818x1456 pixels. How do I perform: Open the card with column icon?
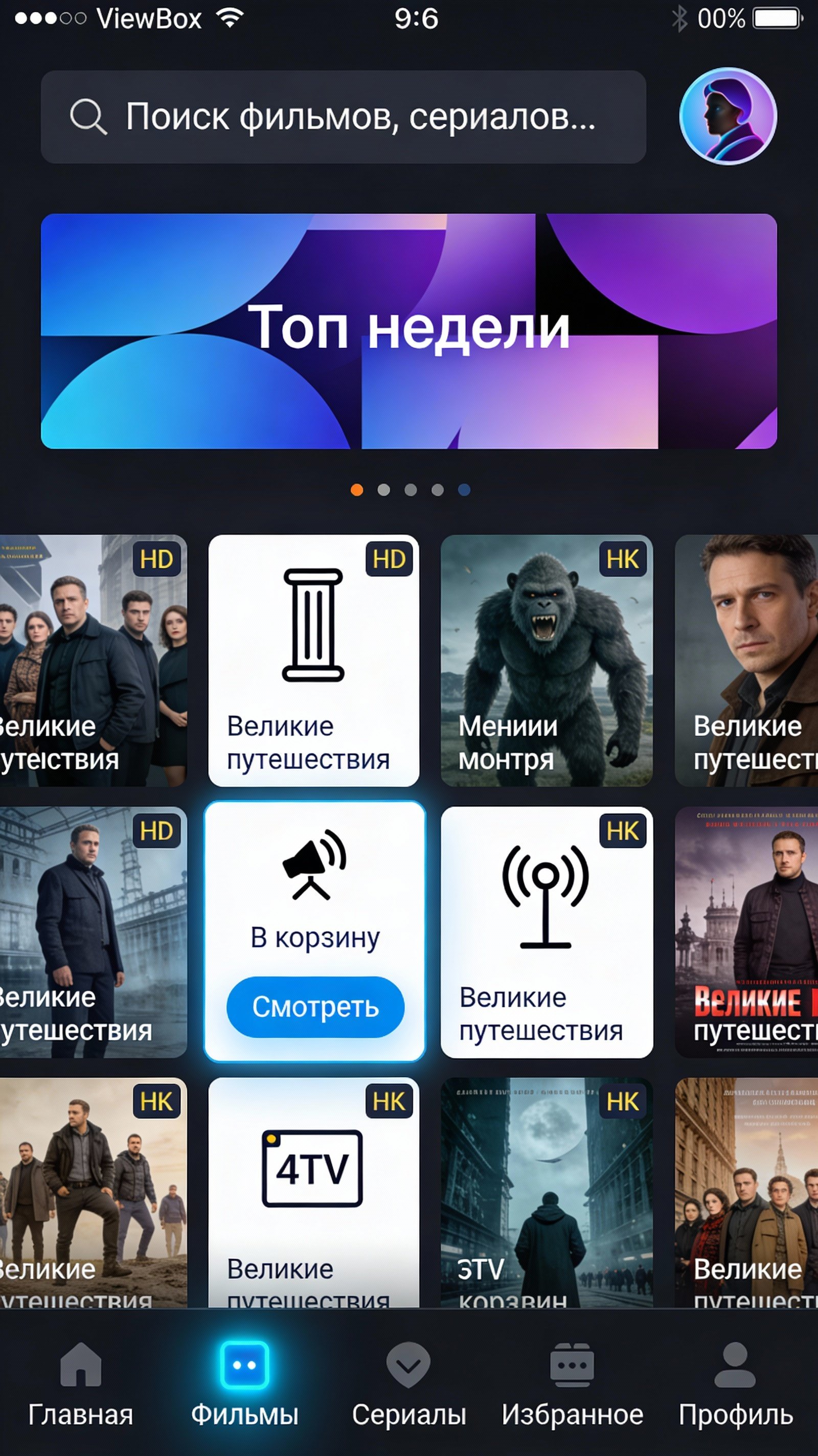[x=314, y=659]
